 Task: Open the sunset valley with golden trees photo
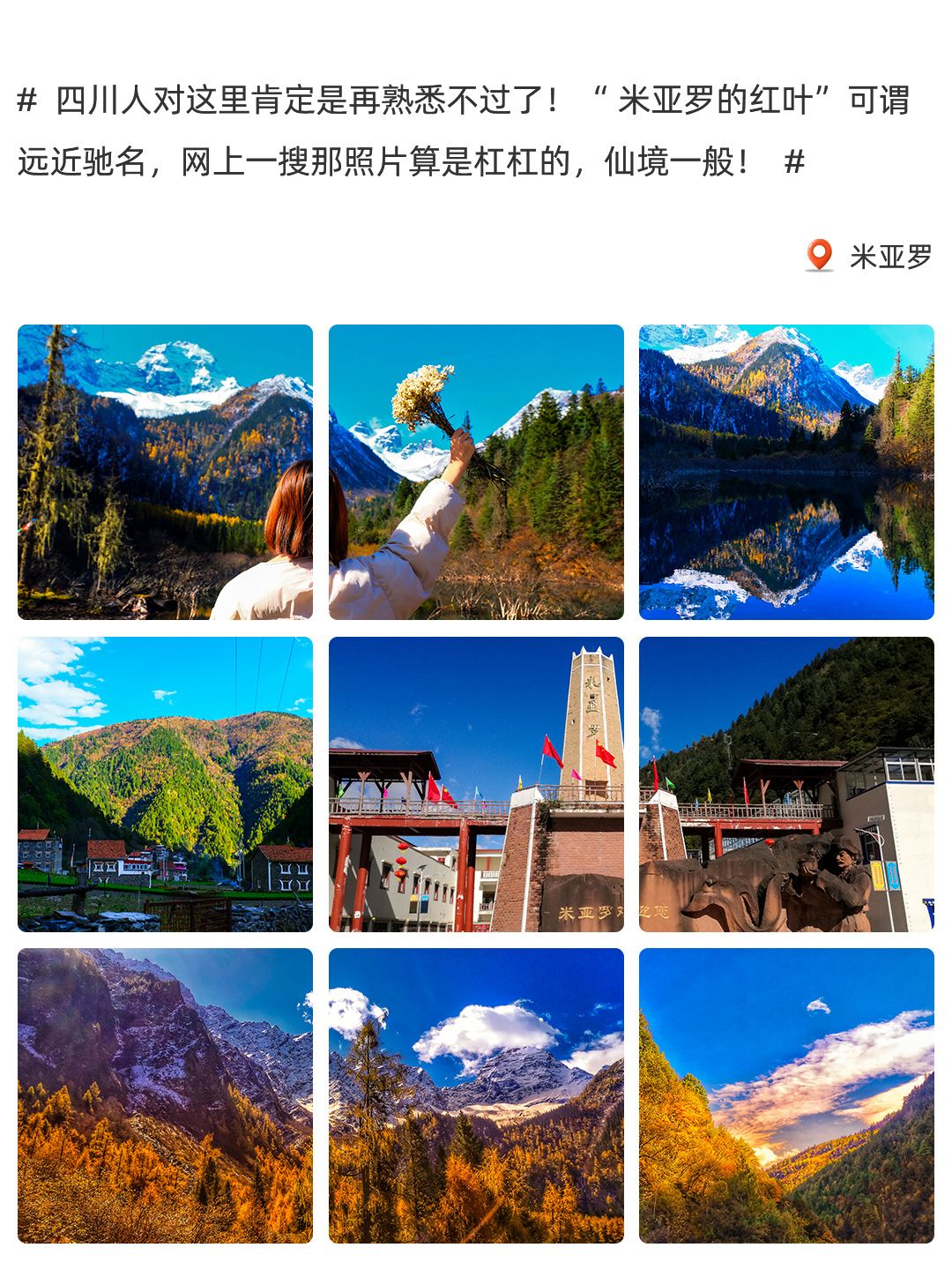(786, 1095)
